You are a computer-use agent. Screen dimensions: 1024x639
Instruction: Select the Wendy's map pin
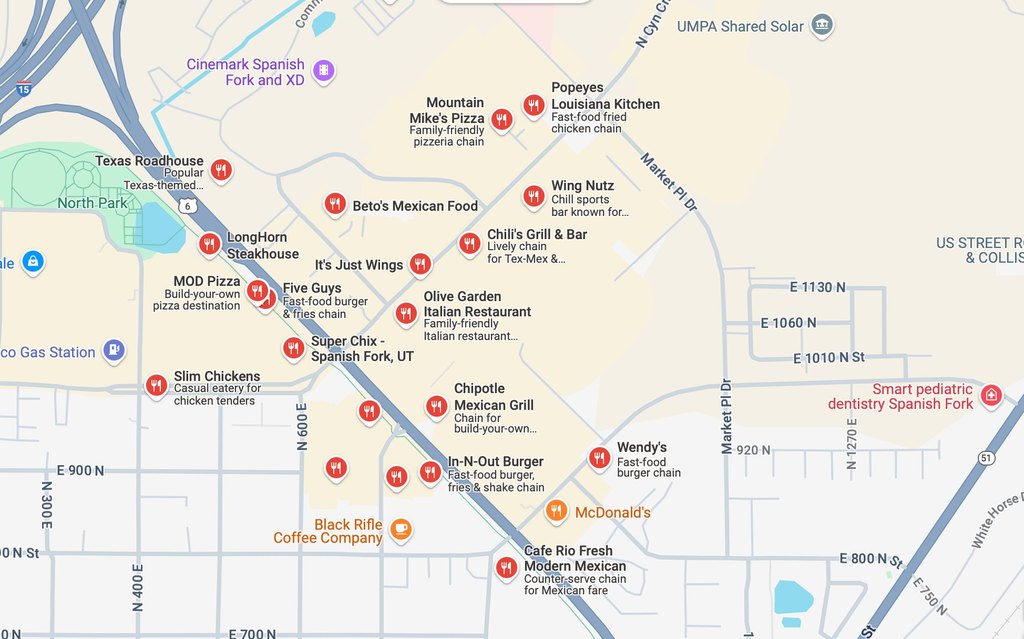599,457
